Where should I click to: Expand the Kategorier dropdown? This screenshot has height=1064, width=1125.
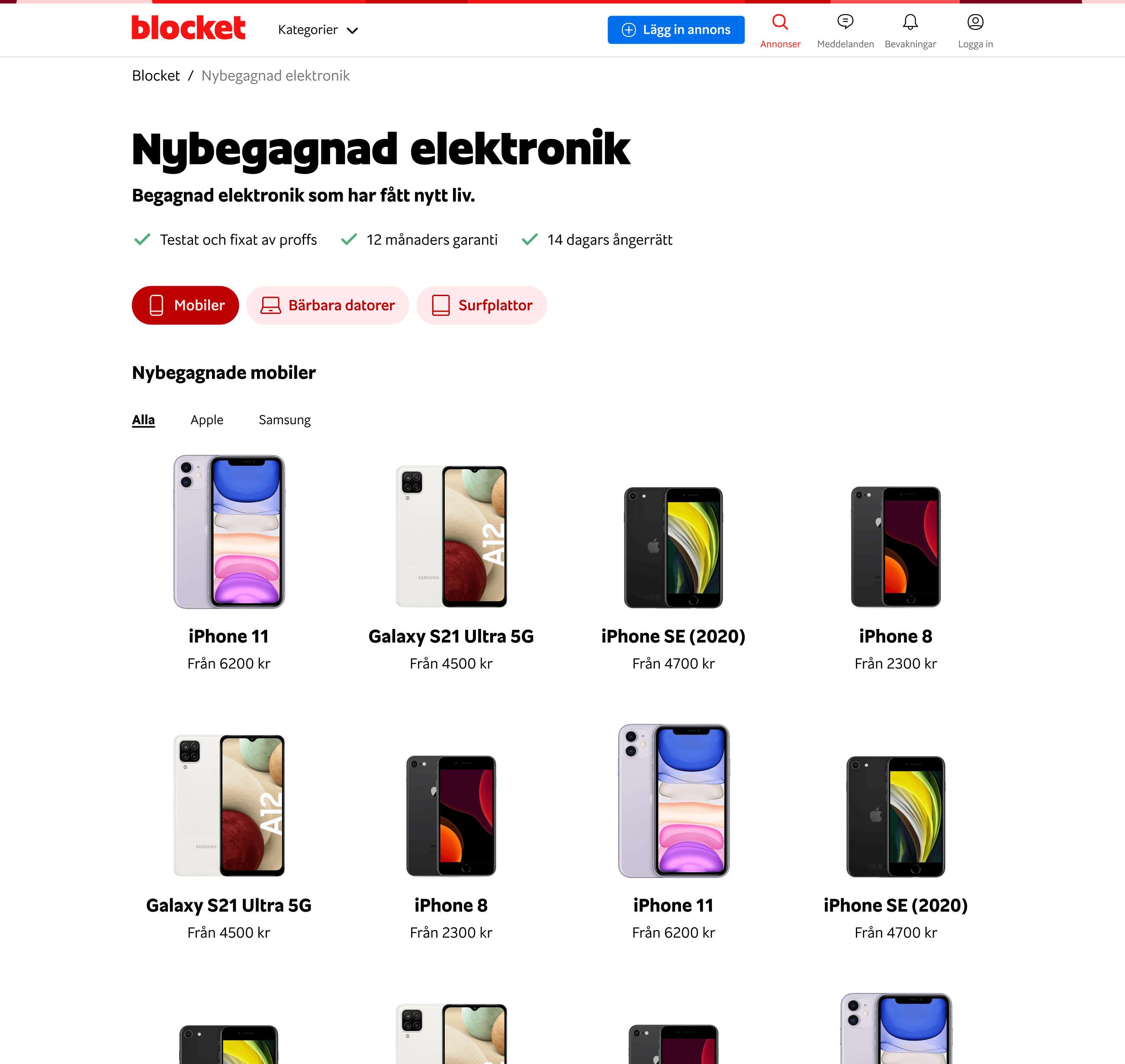pos(318,30)
